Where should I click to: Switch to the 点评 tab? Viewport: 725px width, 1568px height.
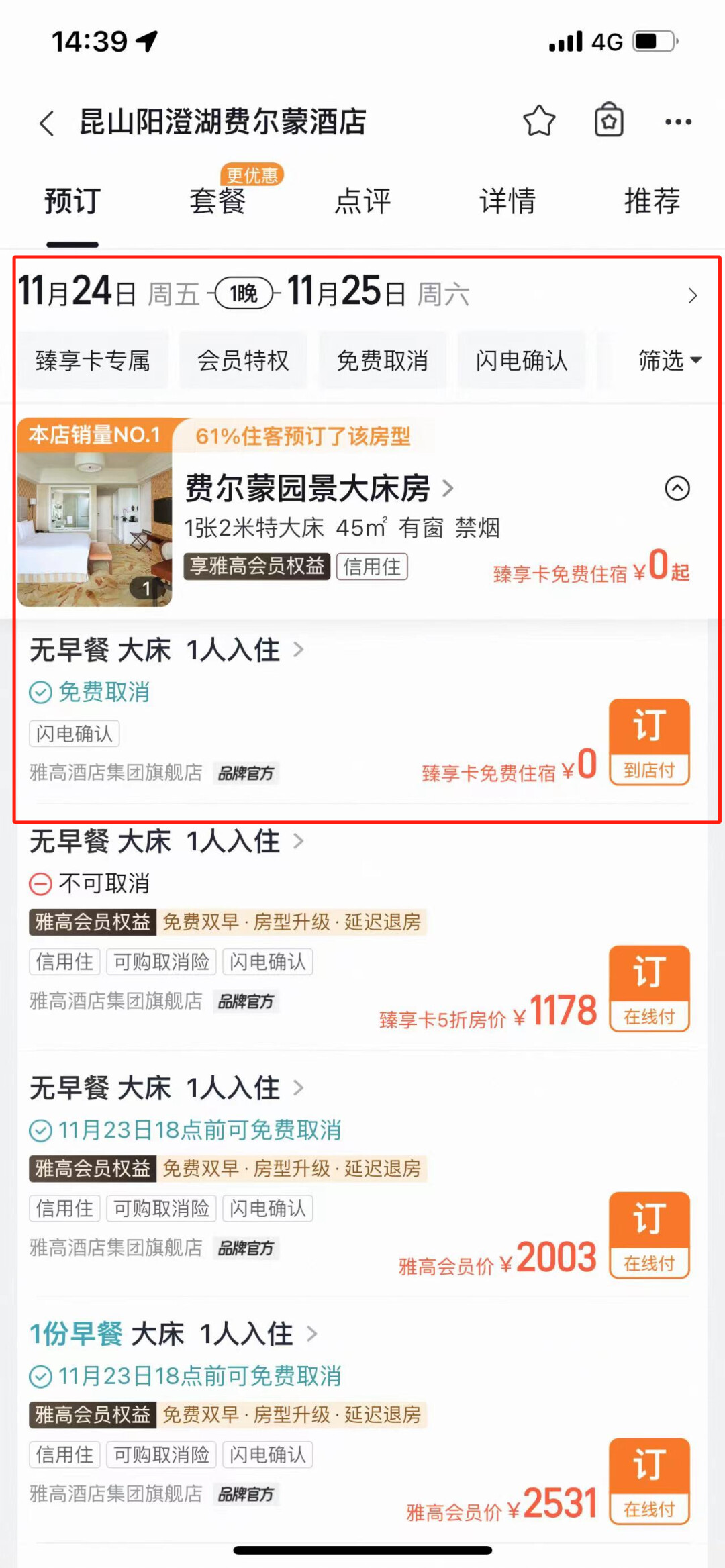[362, 201]
